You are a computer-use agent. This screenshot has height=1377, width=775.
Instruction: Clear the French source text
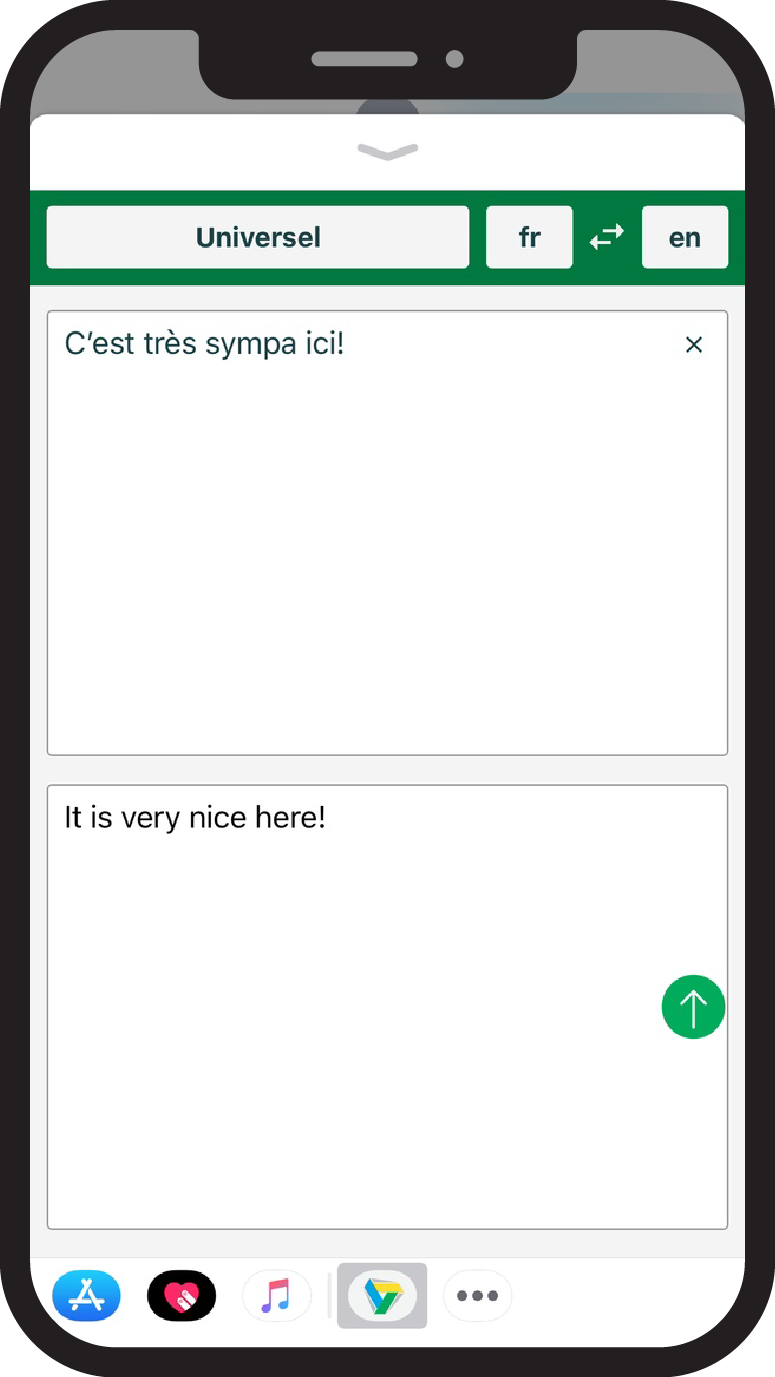coord(694,345)
